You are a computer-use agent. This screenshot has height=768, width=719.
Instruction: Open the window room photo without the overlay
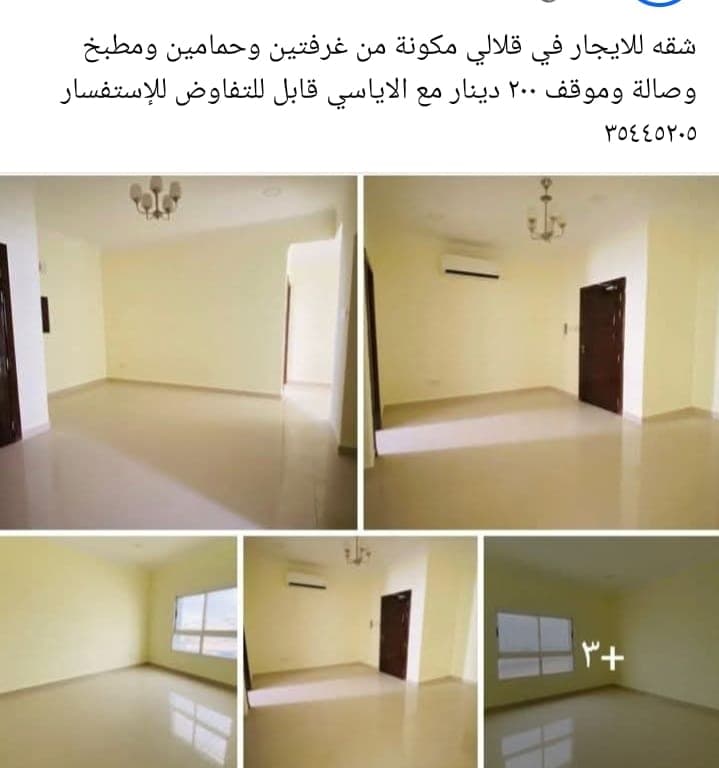click(x=118, y=652)
